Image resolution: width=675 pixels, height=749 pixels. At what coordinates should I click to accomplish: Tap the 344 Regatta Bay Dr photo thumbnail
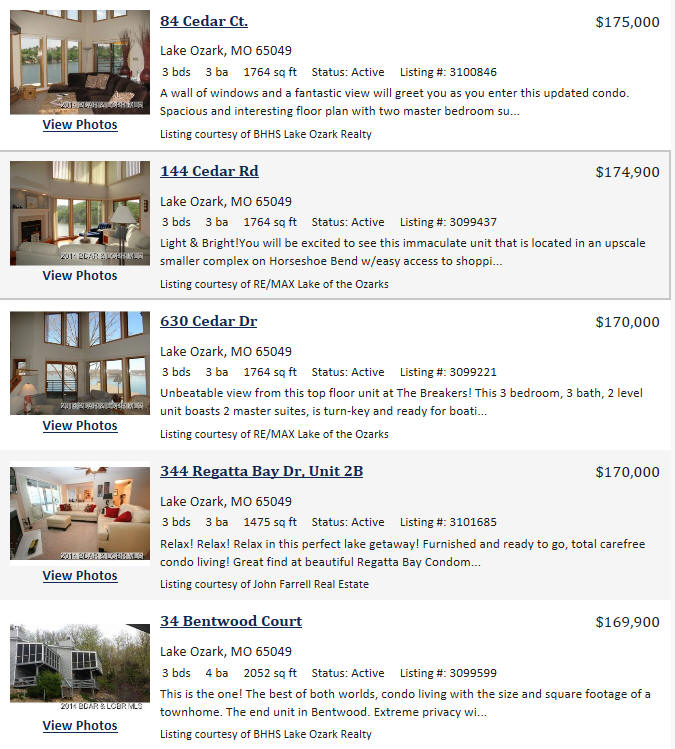coord(80,512)
